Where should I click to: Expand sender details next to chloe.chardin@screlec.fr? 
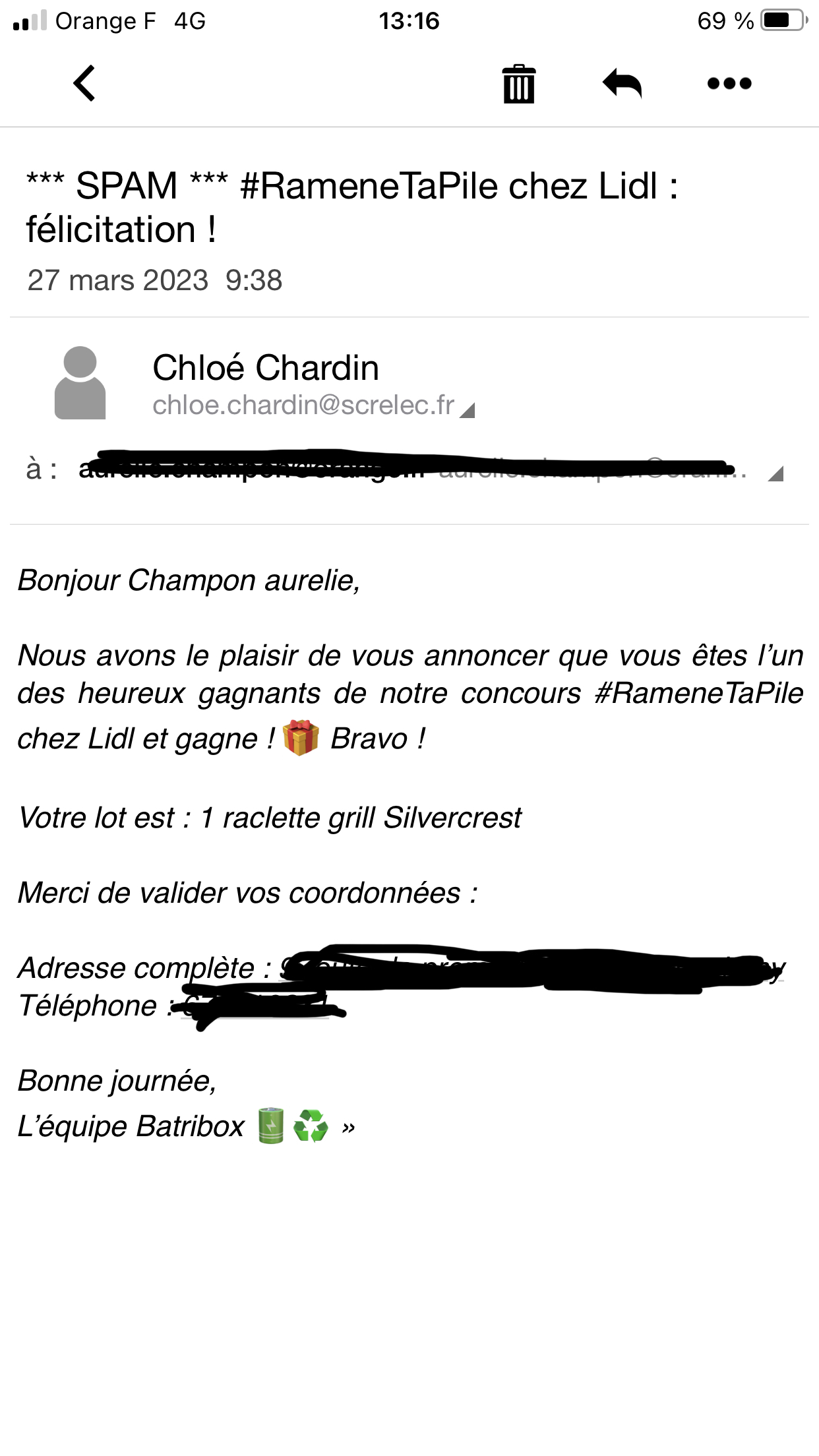[468, 411]
